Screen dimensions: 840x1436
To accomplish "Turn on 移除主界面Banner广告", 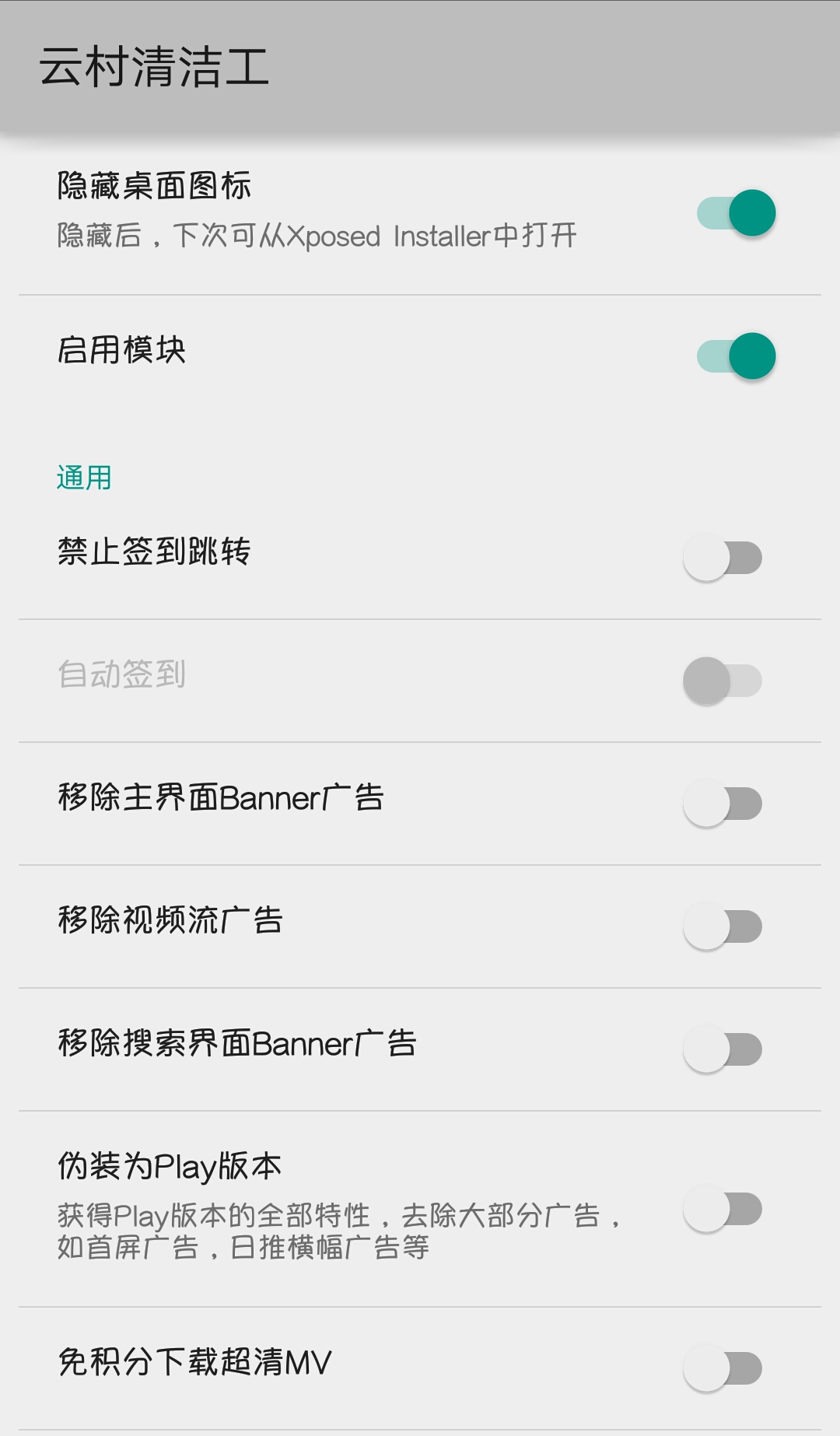I will pyautogui.click(x=723, y=804).
